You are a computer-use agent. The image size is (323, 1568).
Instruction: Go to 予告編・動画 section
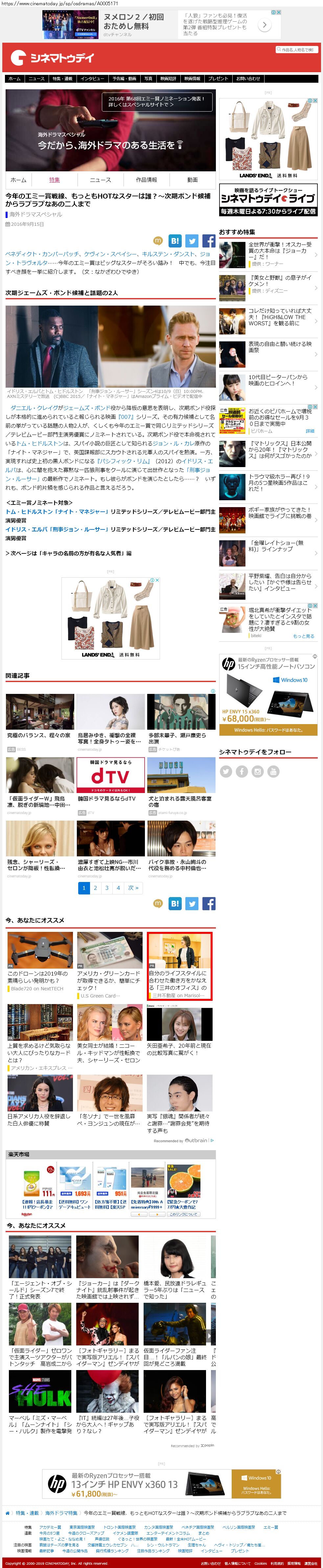(124, 78)
